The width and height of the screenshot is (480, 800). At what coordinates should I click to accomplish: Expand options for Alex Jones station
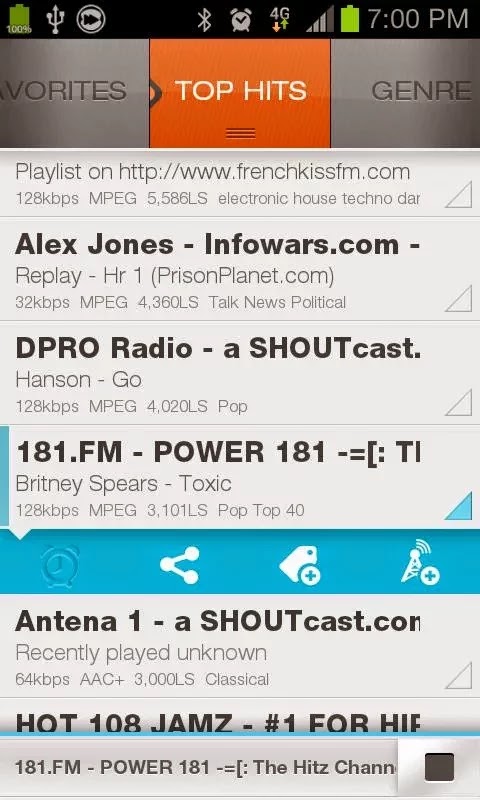458,299
